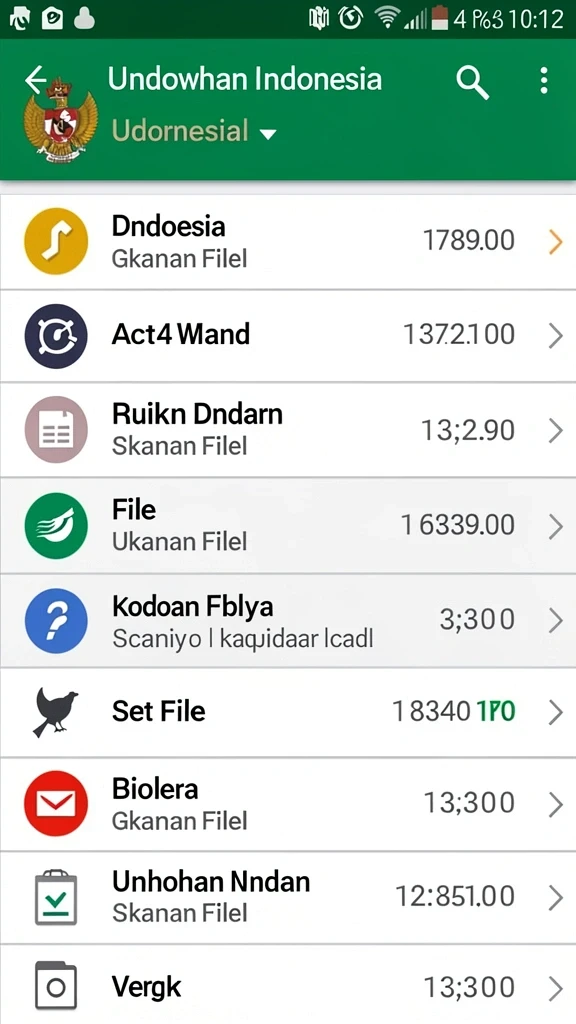Open the Kodoan Fblya item
This screenshot has width=576, height=1024.
[x=288, y=620]
